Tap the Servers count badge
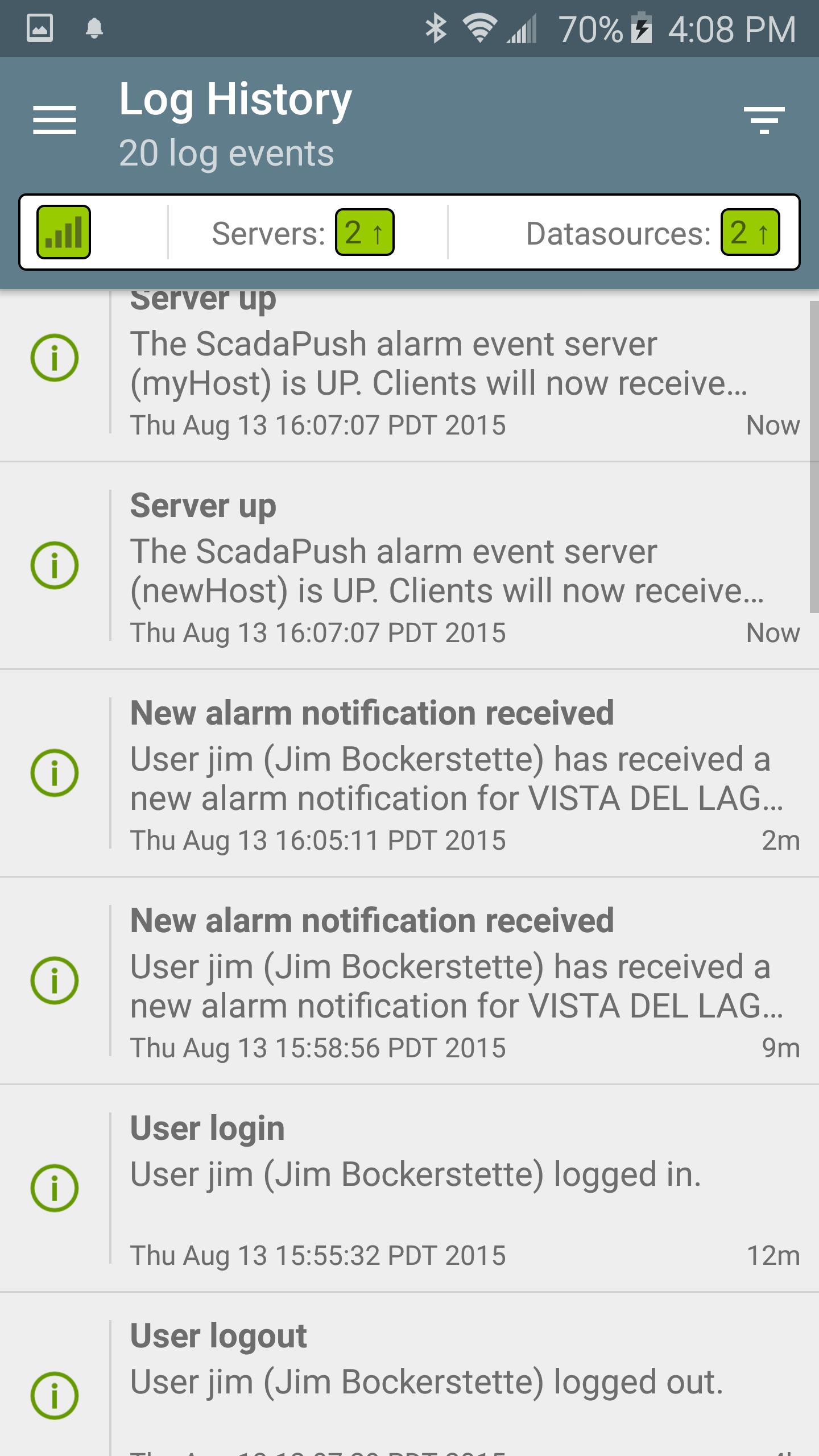819x1456 pixels. (x=365, y=232)
